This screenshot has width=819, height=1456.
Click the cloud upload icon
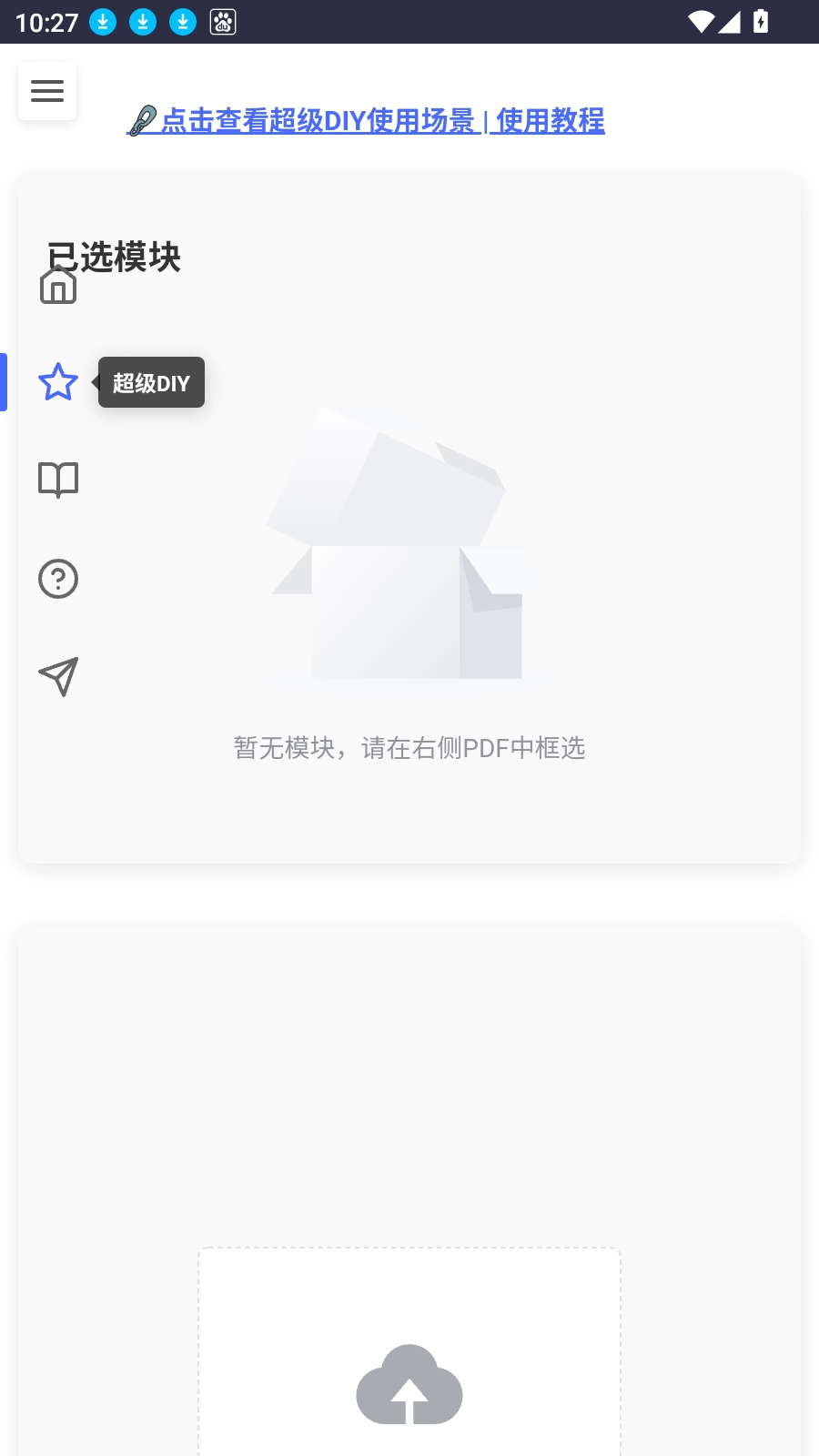409,1383
